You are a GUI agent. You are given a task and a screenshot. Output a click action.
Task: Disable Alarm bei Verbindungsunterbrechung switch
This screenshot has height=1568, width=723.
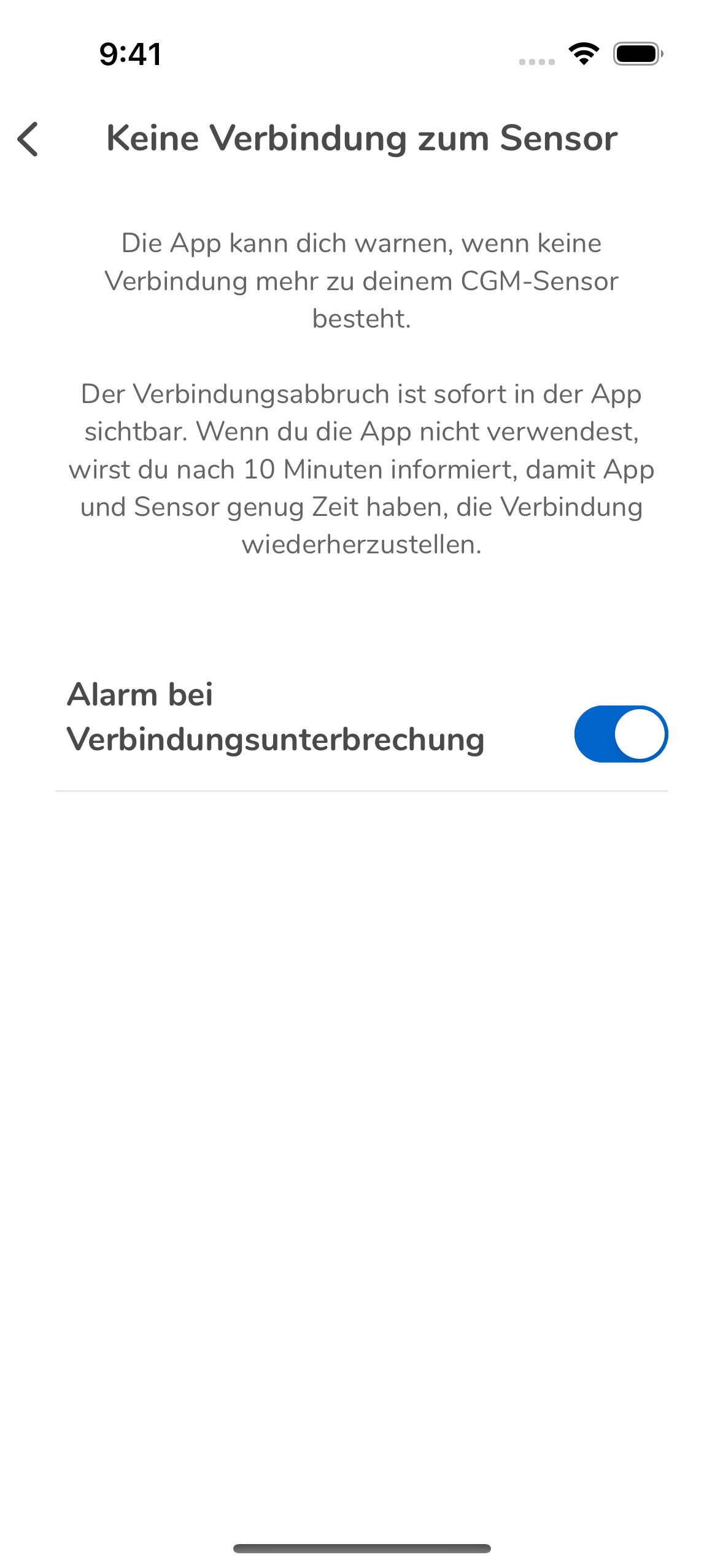pyautogui.click(x=621, y=734)
